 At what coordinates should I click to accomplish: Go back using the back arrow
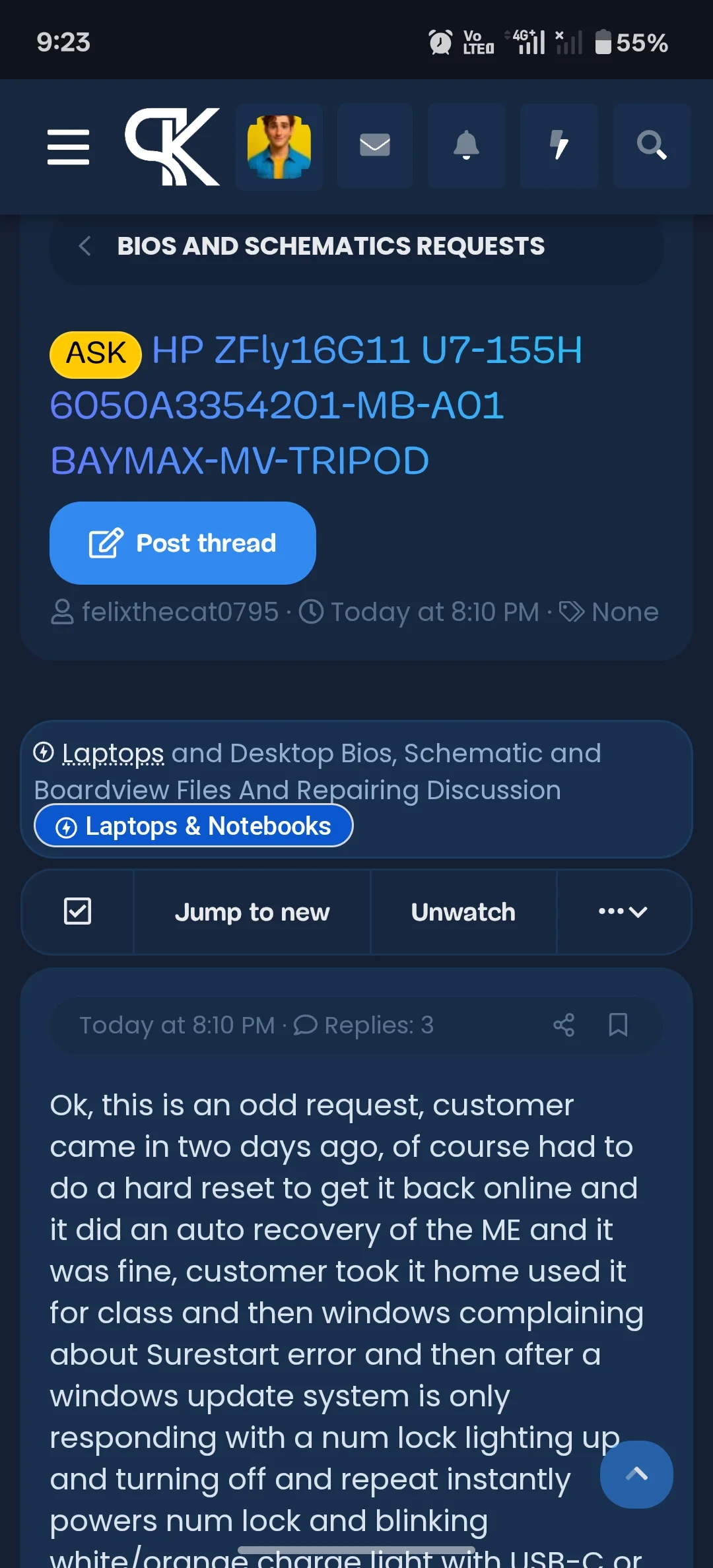click(85, 246)
